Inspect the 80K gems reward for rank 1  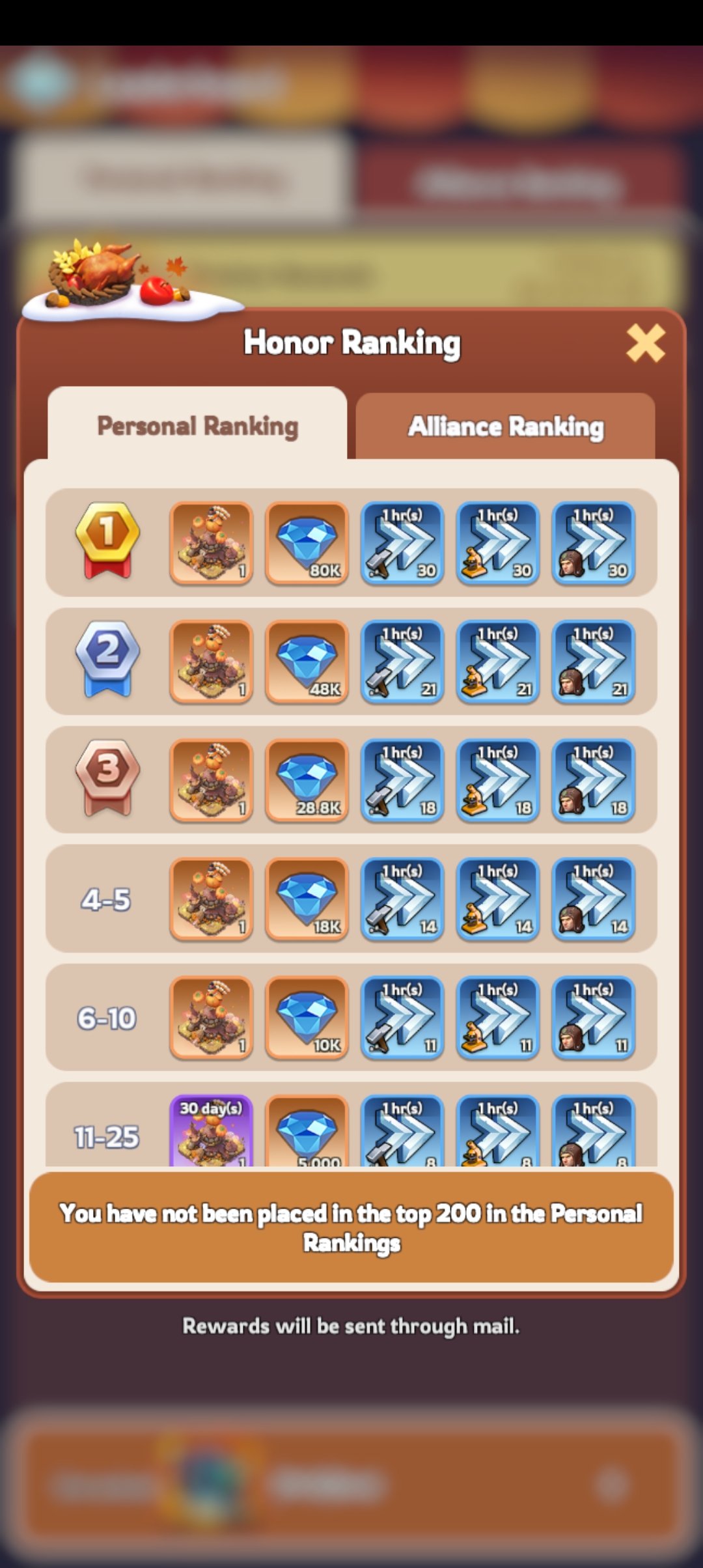click(307, 542)
